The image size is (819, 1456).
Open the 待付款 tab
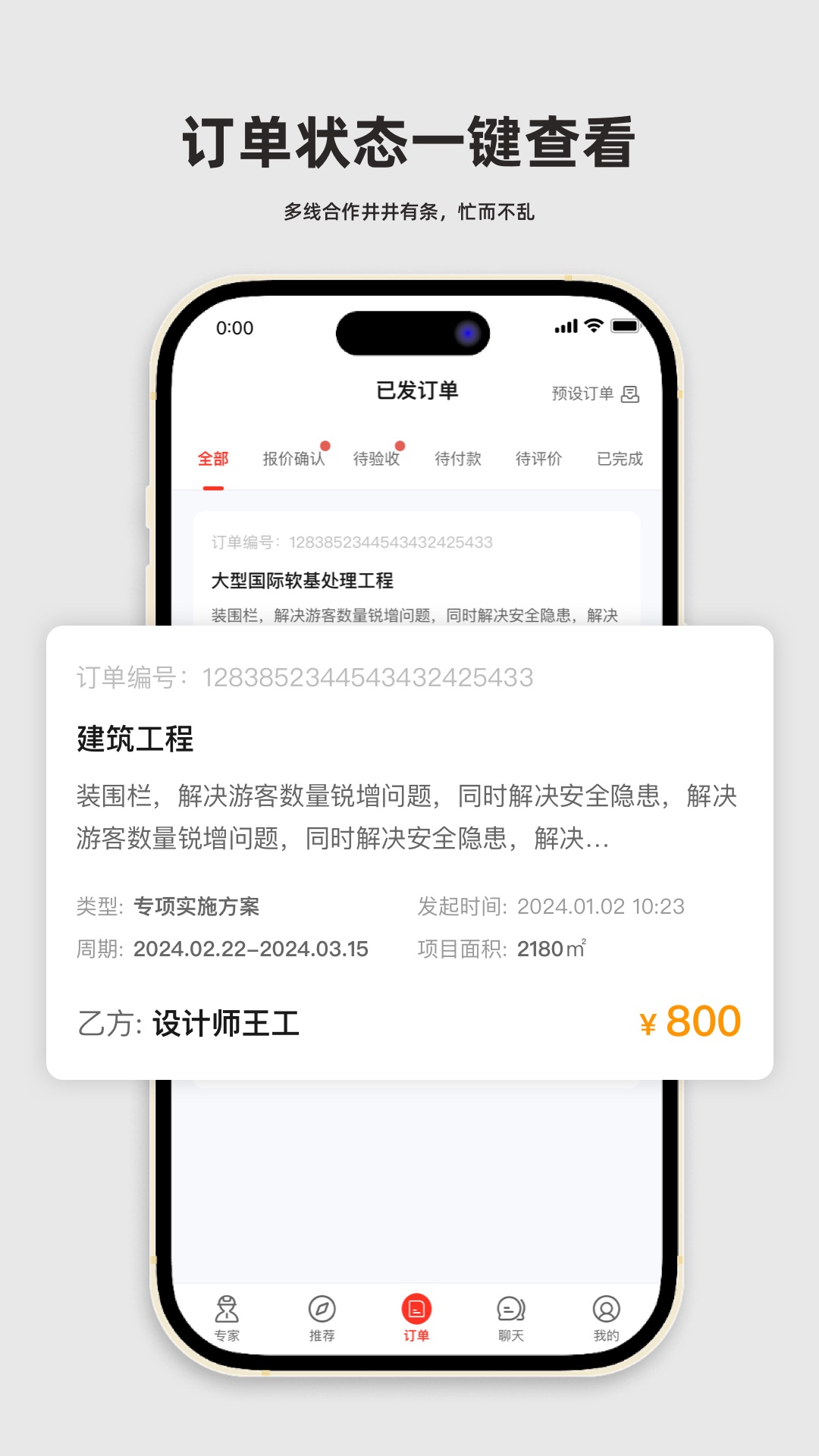pyautogui.click(x=458, y=458)
